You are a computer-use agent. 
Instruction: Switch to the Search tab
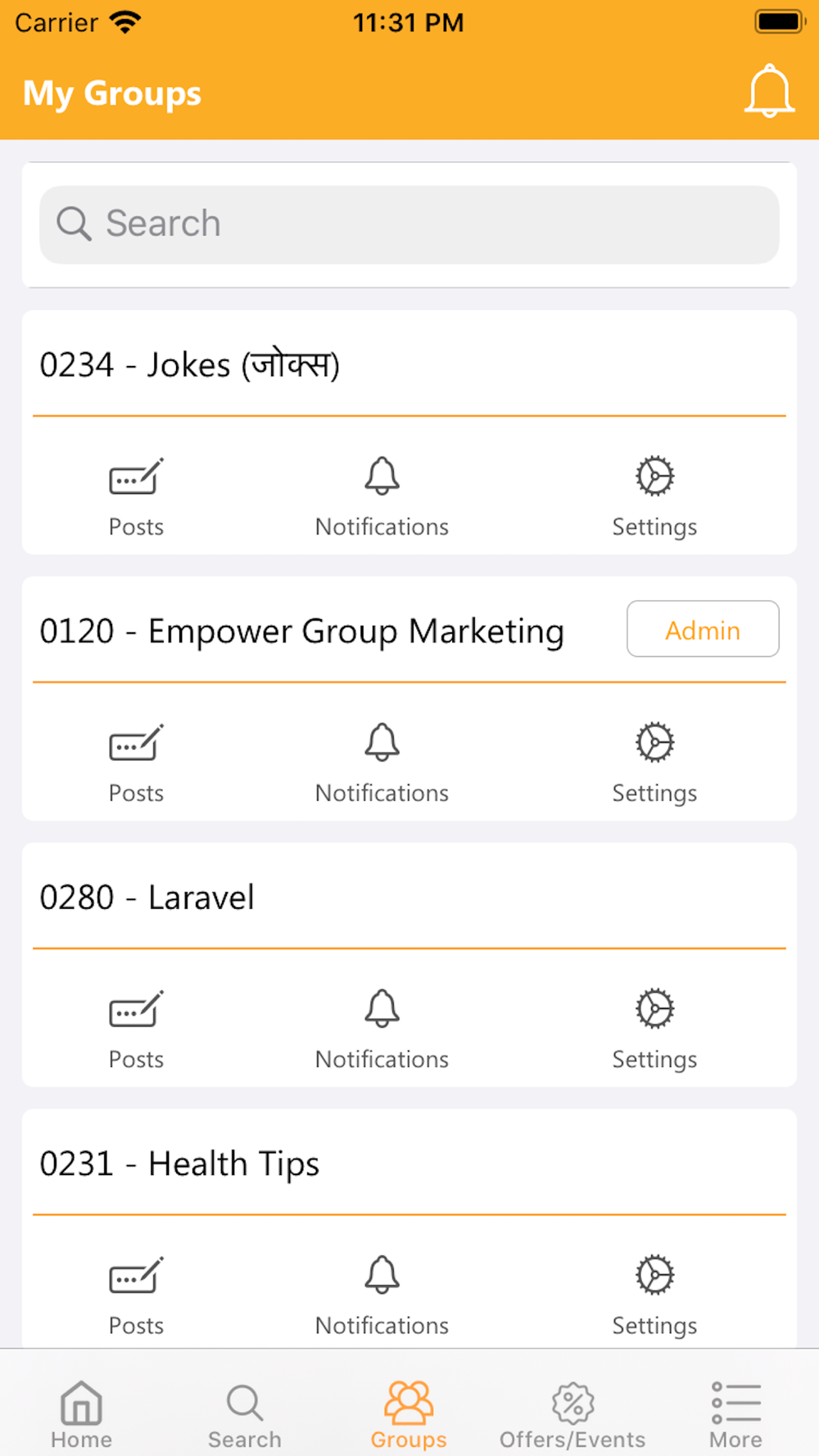pyautogui.click(x=245, y=1413)
